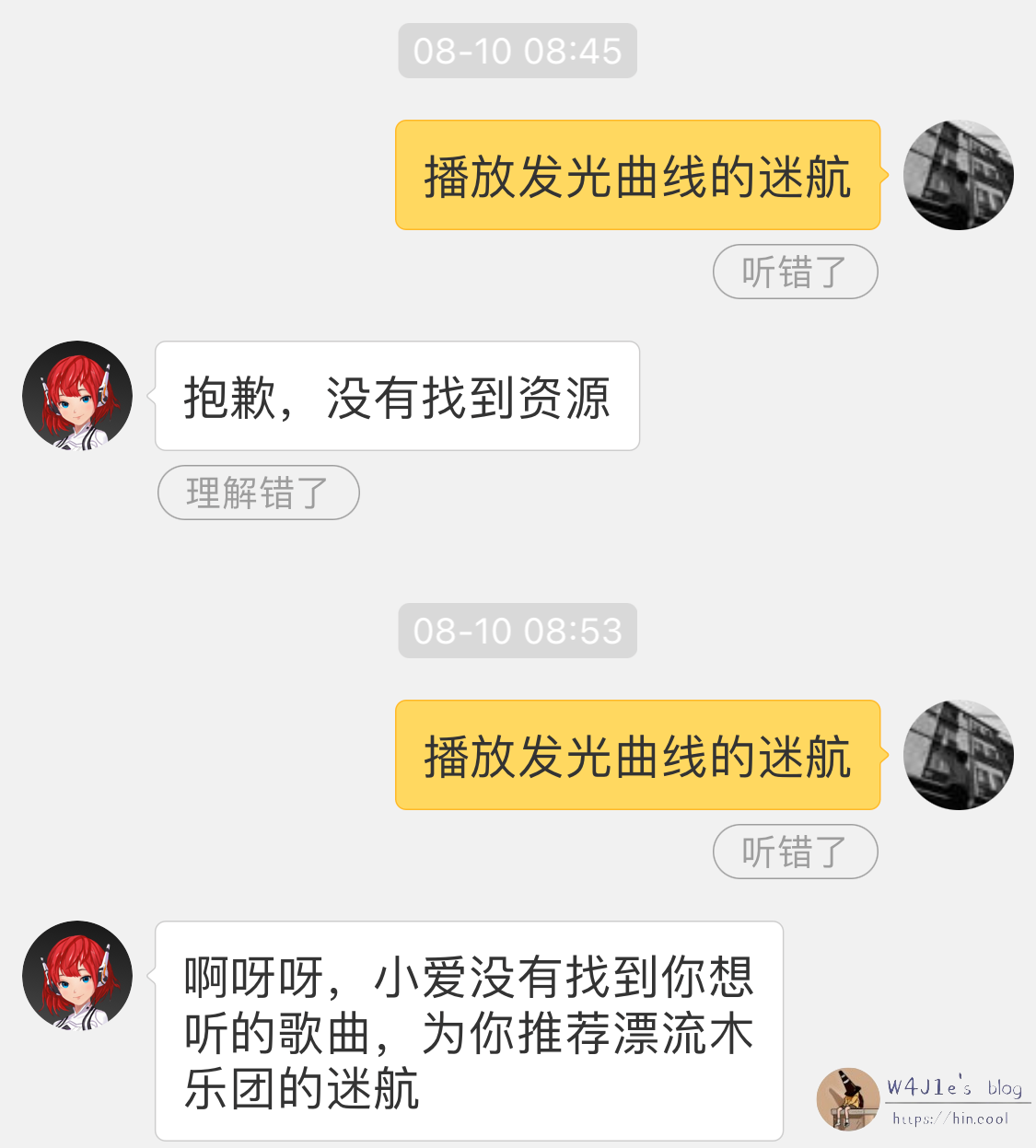Click the assistant avatar beside the recommendation reply
Viewport: 1036px width, 1148px height.
77,975
